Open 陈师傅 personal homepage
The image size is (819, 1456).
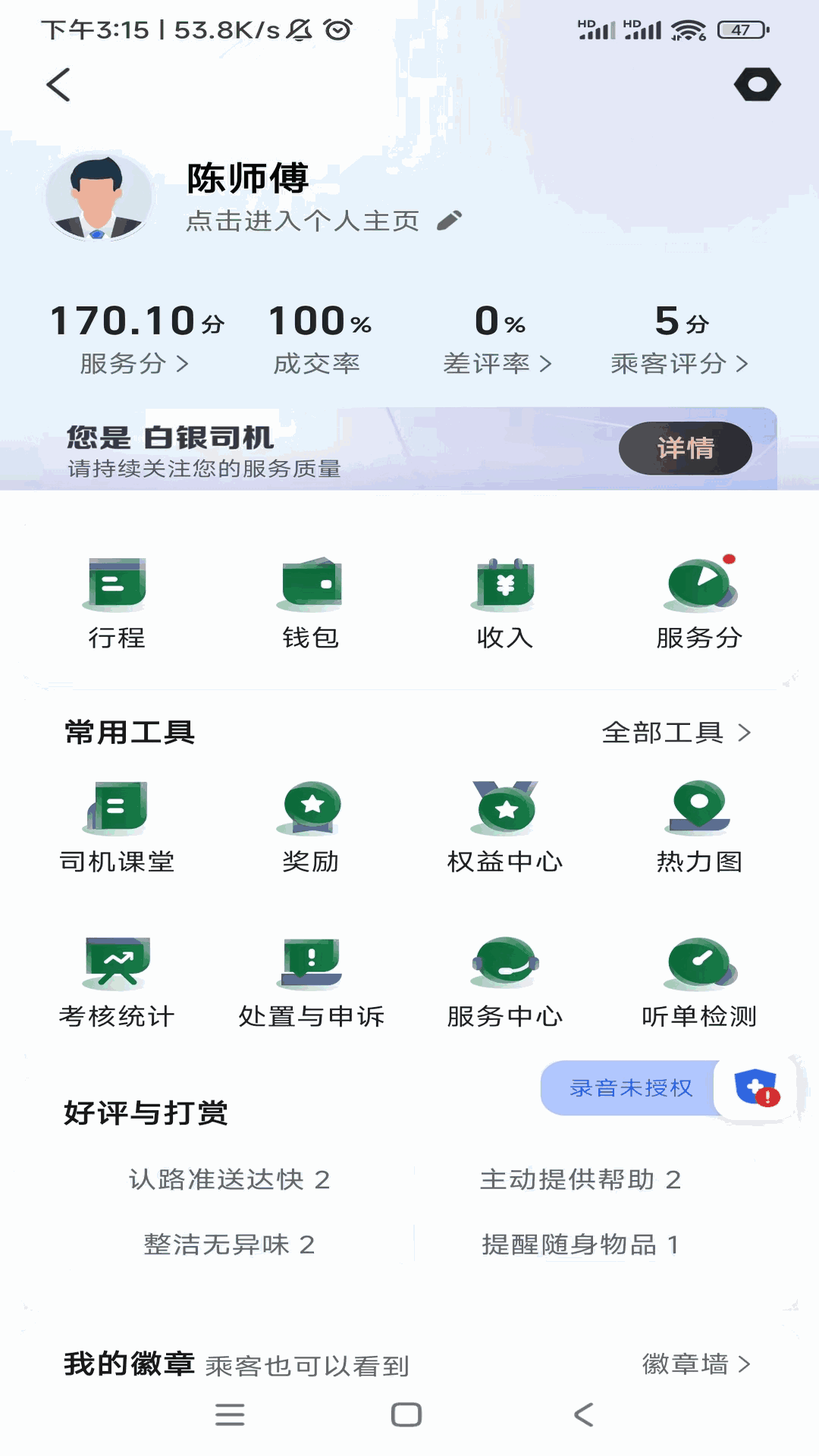(302, 221)
